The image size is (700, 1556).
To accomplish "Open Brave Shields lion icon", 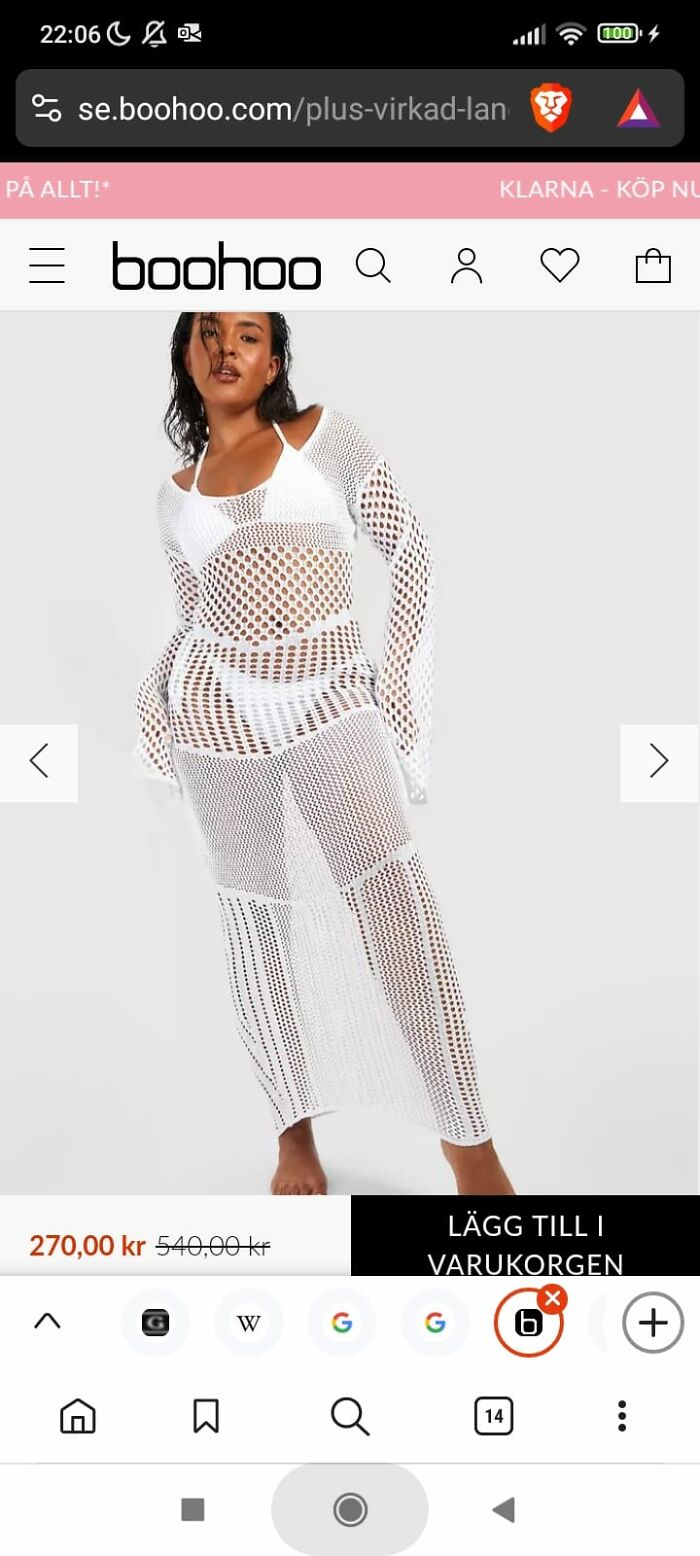I will tap(550, 108).
